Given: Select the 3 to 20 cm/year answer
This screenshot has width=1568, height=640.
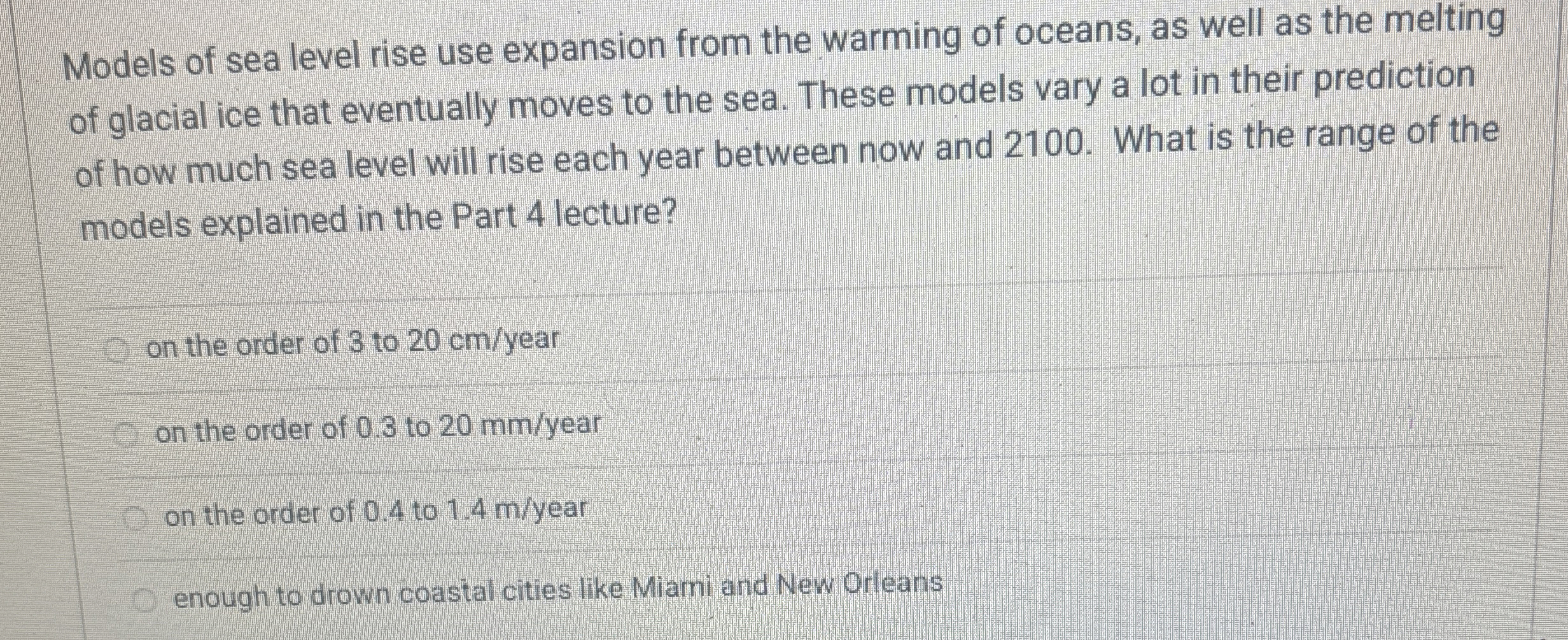Looking at the screenshot, I should point(118,351).
